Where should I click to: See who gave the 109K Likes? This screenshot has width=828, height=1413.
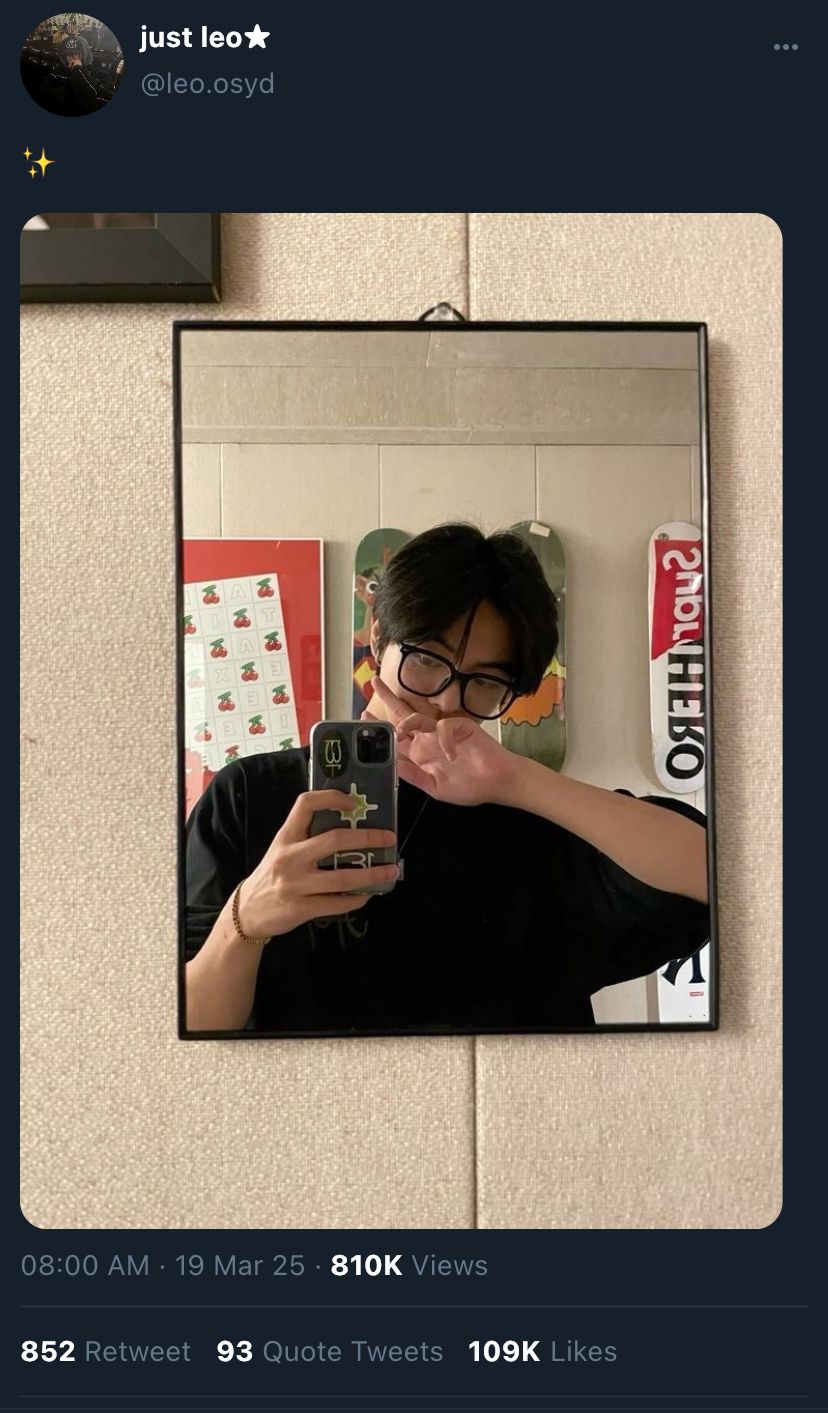(543, 1351)
